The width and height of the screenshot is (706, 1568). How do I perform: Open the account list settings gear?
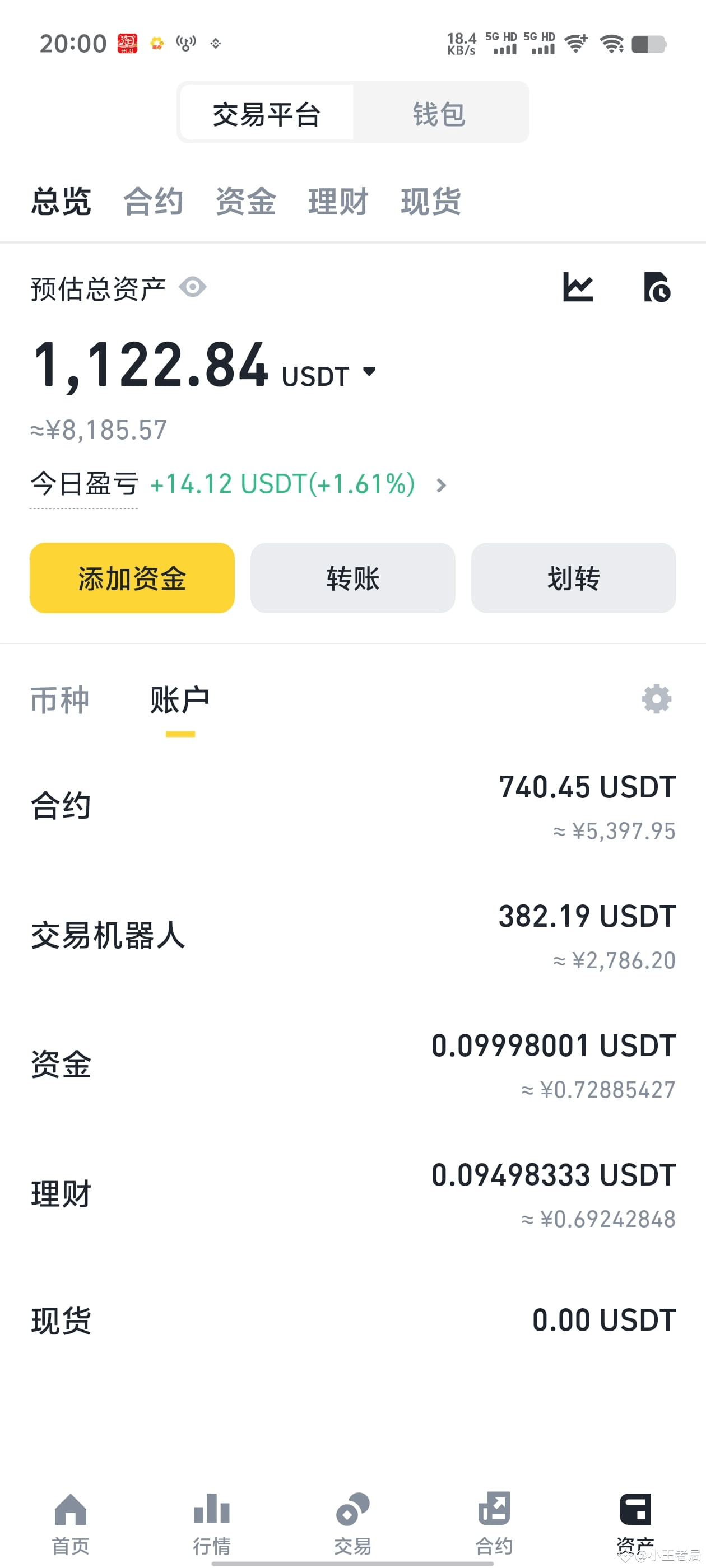[x=656, y=699]
